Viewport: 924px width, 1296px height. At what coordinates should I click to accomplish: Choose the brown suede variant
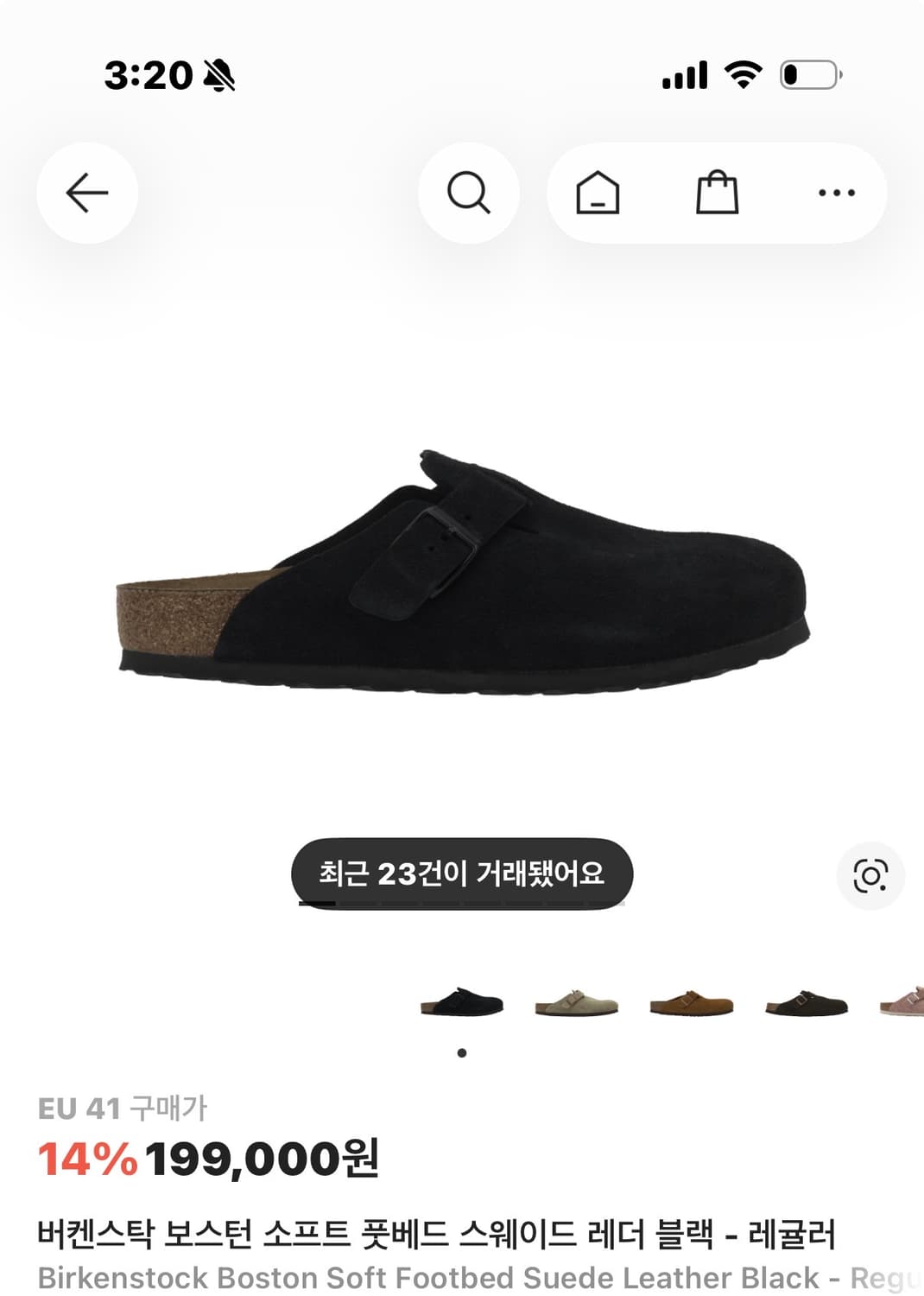click(691, 1002)
